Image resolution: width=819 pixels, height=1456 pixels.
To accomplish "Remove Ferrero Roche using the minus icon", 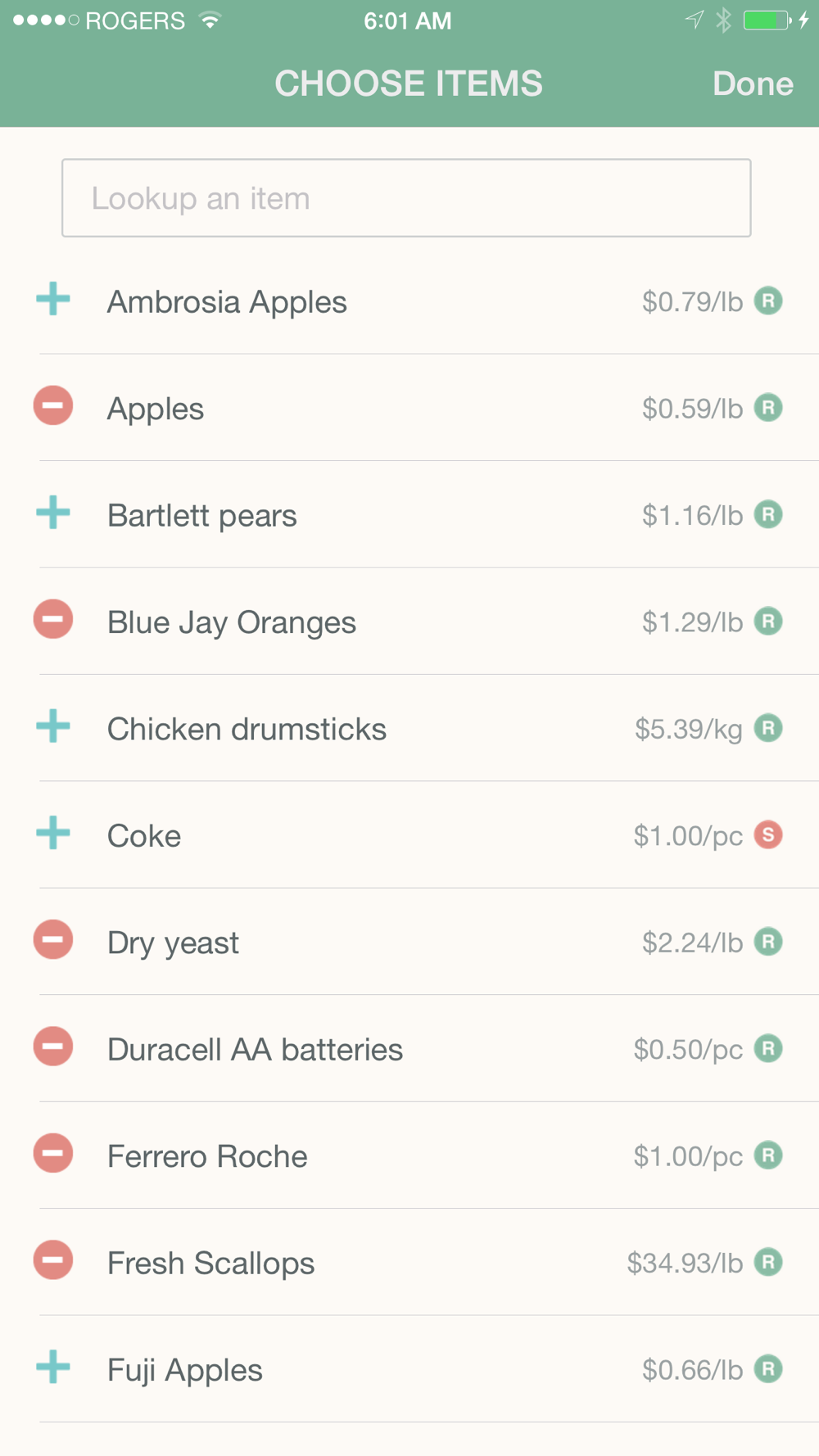I will [53, 1153].
